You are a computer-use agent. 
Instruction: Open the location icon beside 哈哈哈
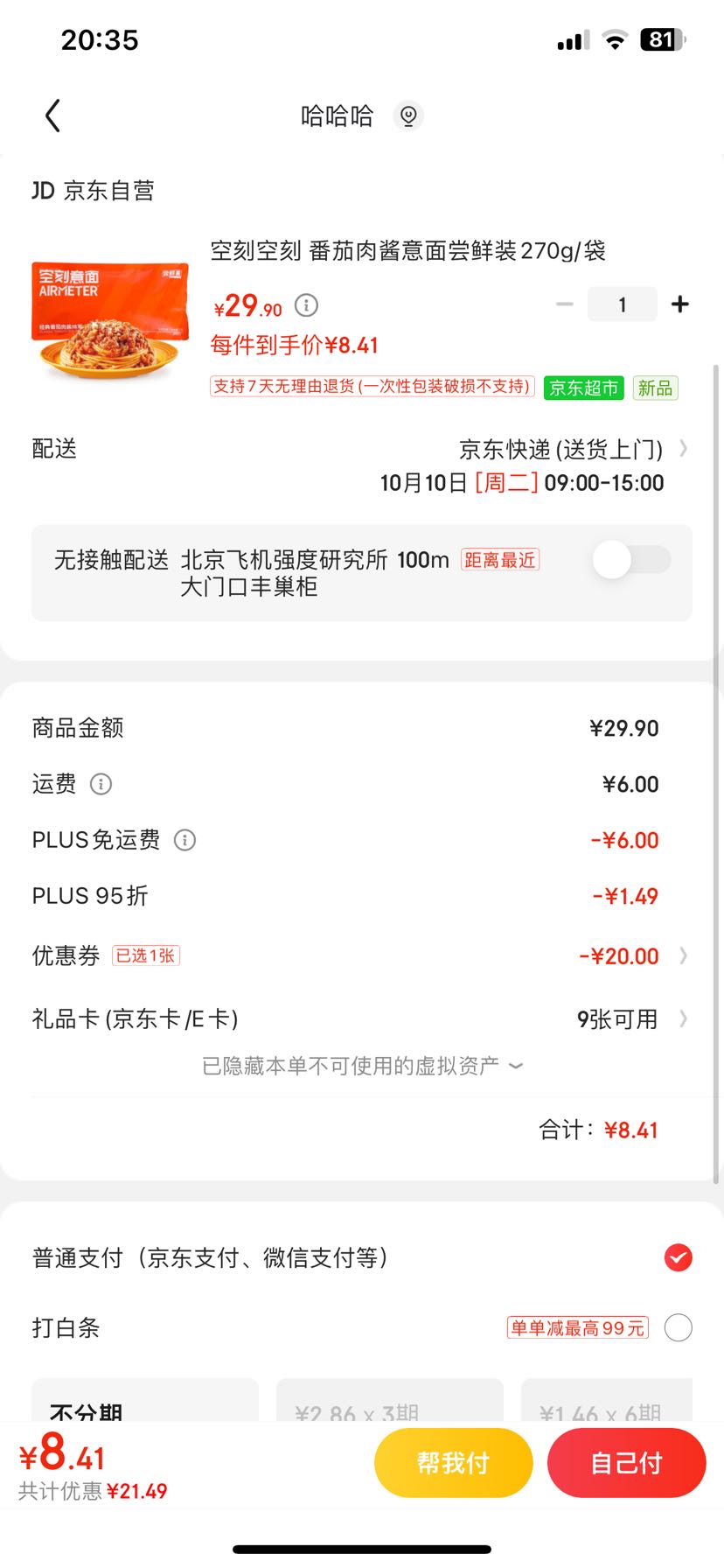point(407,115)
